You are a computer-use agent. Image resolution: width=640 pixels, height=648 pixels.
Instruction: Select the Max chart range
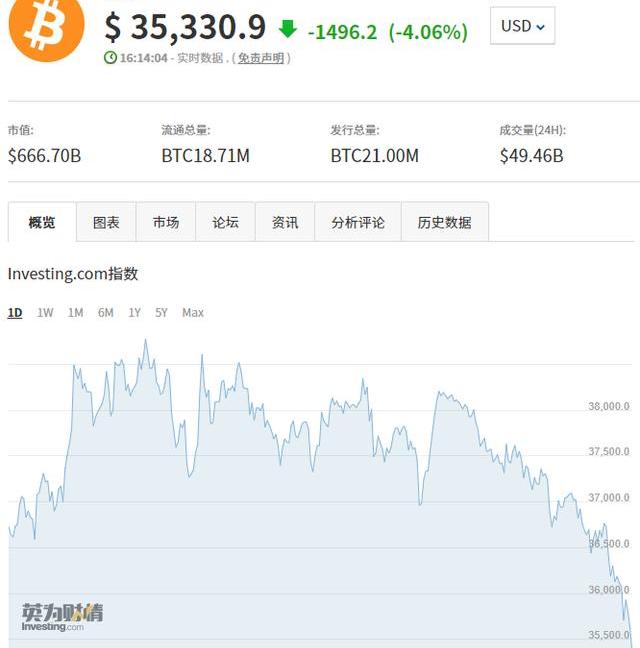point(193,313)
